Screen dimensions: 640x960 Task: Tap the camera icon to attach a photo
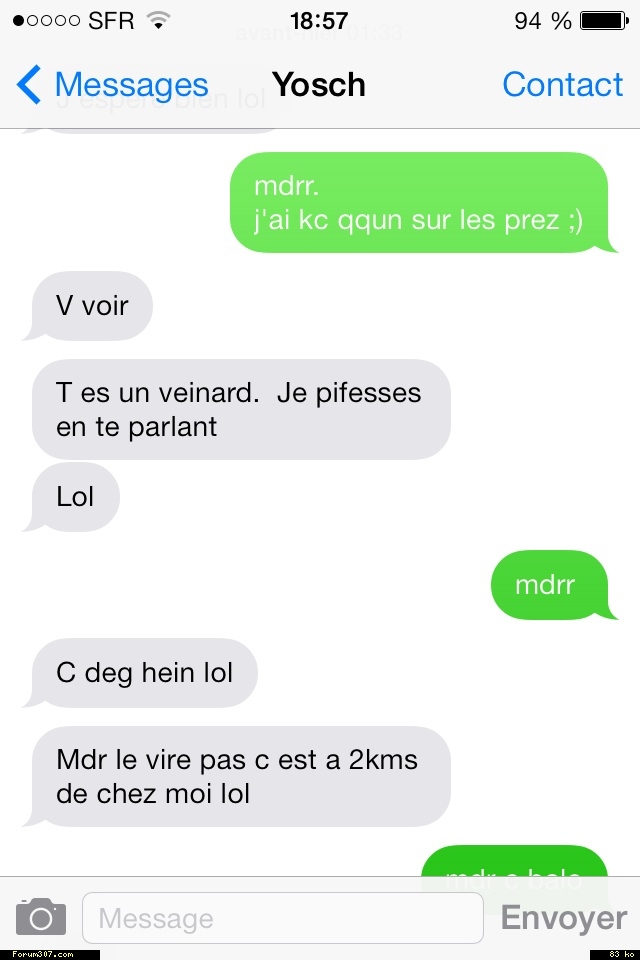41,916
